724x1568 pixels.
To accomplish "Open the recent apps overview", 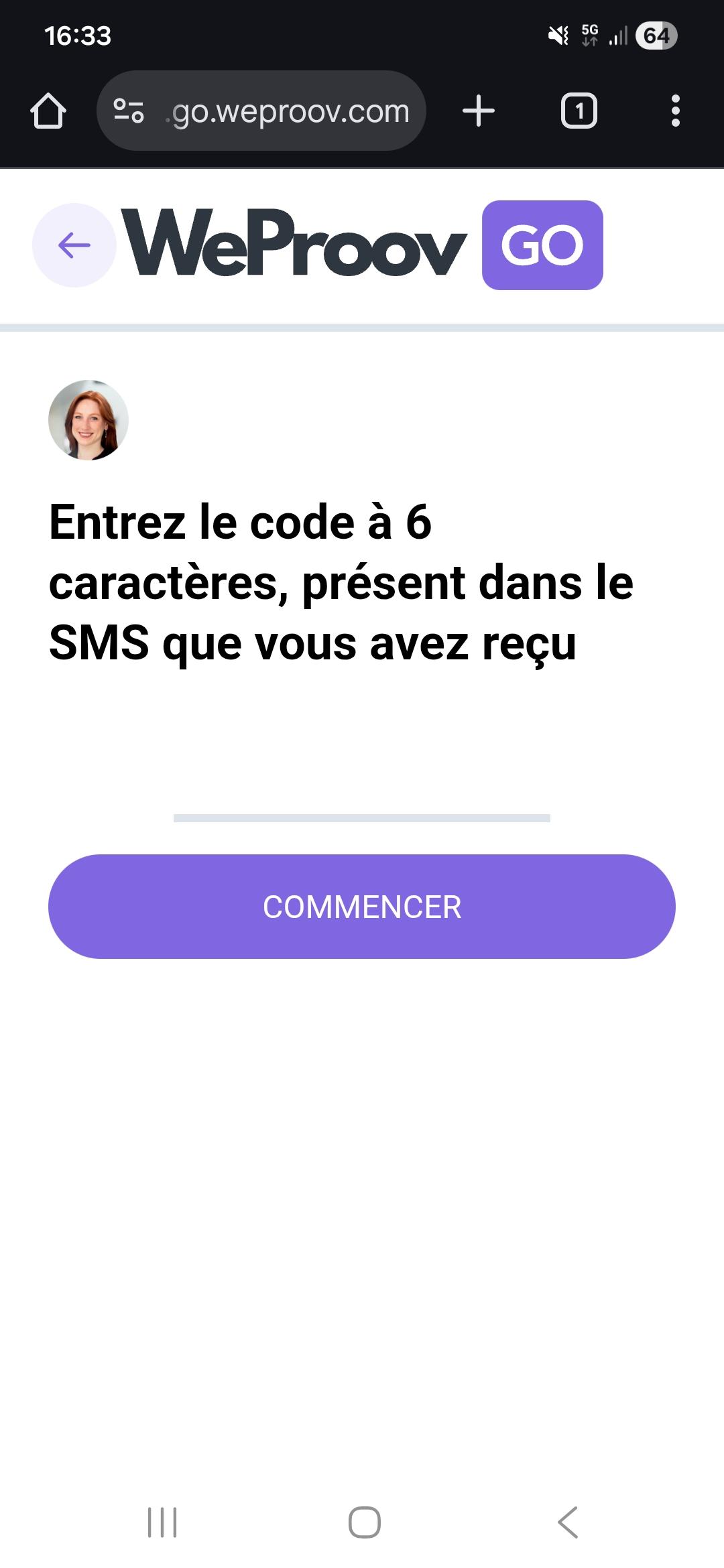I will pos(162,1522).
